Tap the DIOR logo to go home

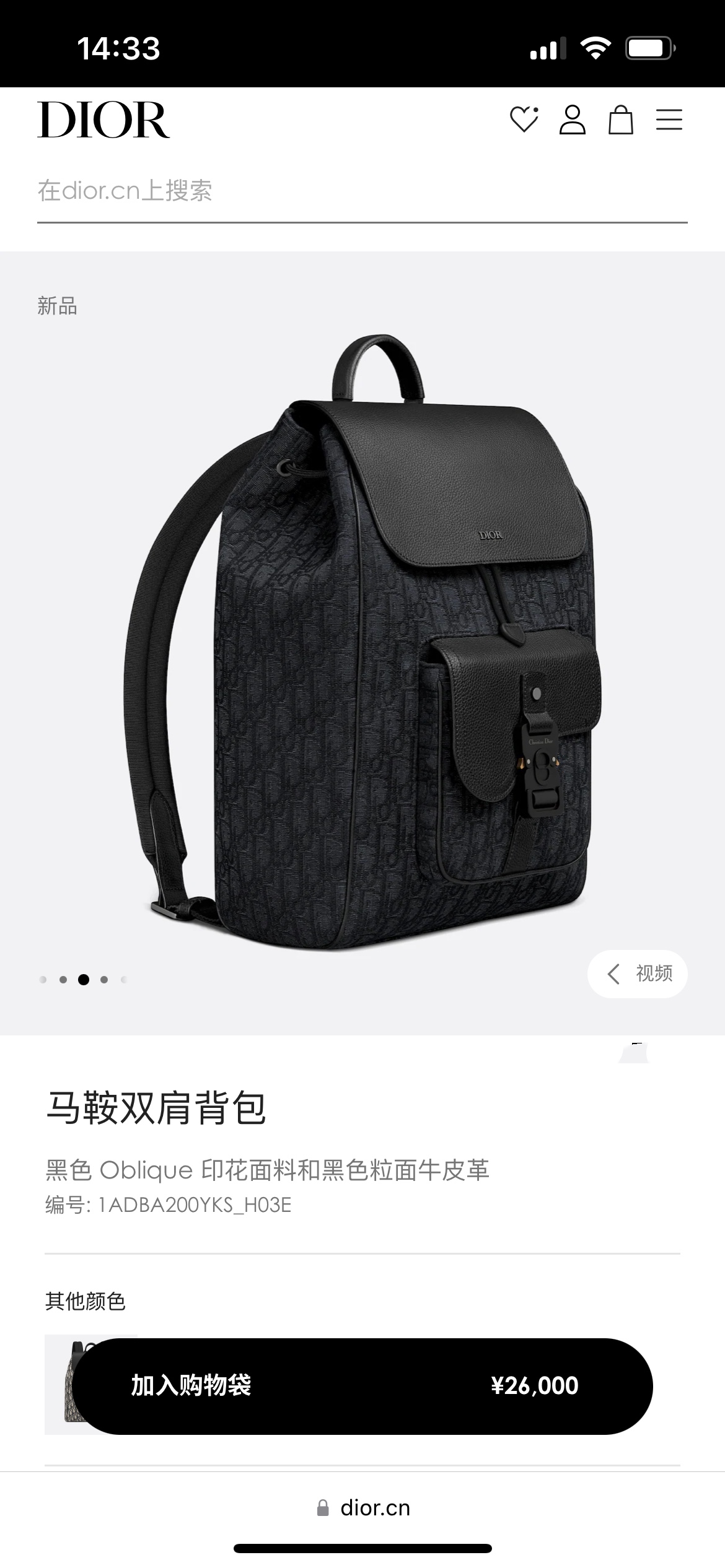tap(103, 120)
